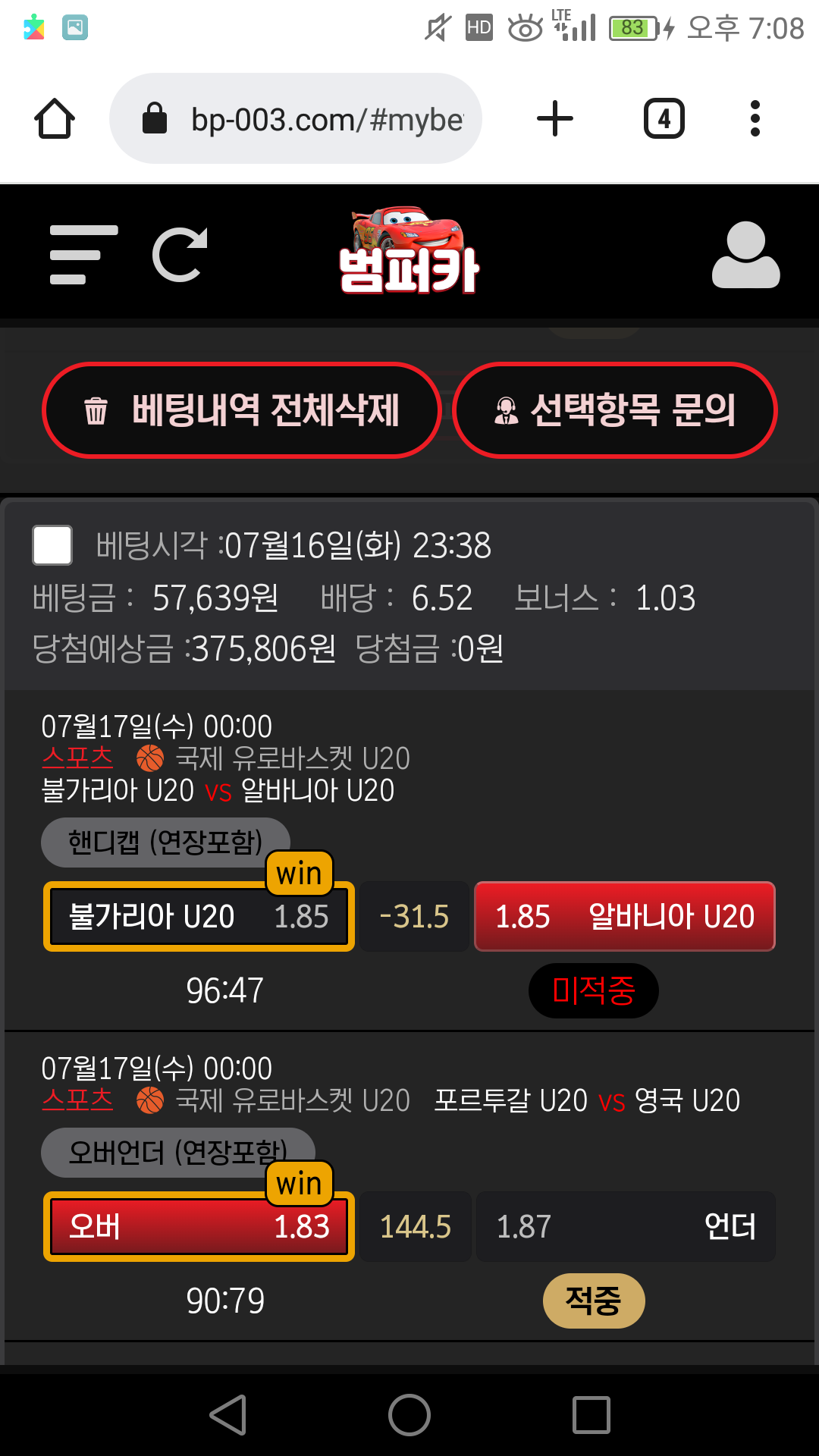Go to the browser home page
Viewport: 819px width, 1456px height.
[x=55, y=119]
